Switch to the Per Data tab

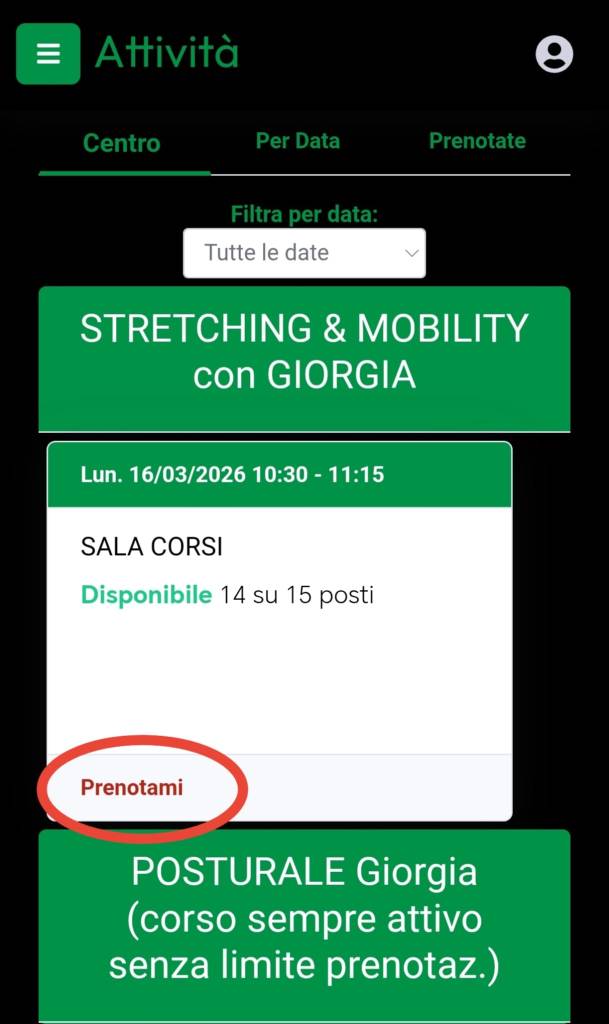[x=298, y=141]
